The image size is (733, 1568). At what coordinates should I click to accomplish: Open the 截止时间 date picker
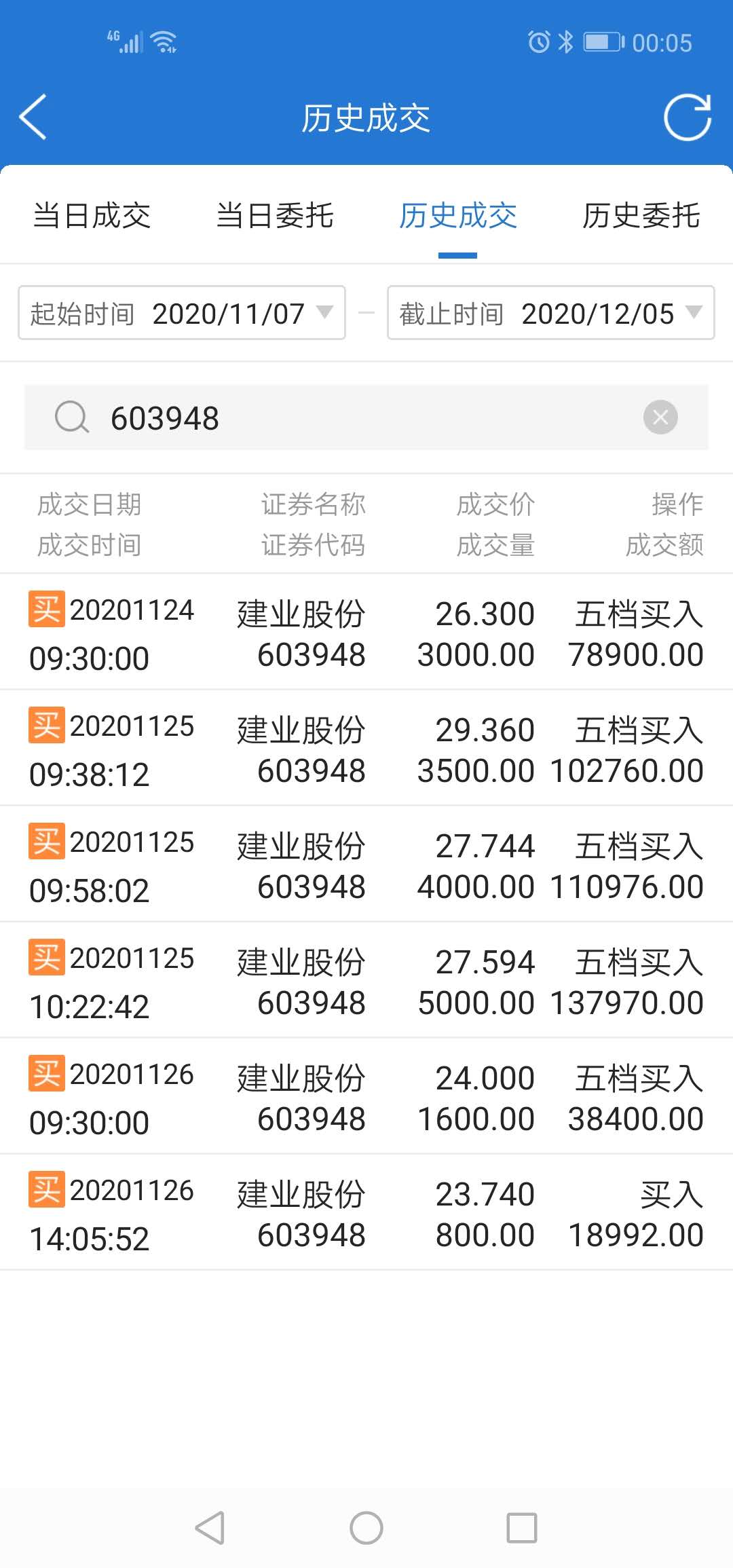(550, 313)
